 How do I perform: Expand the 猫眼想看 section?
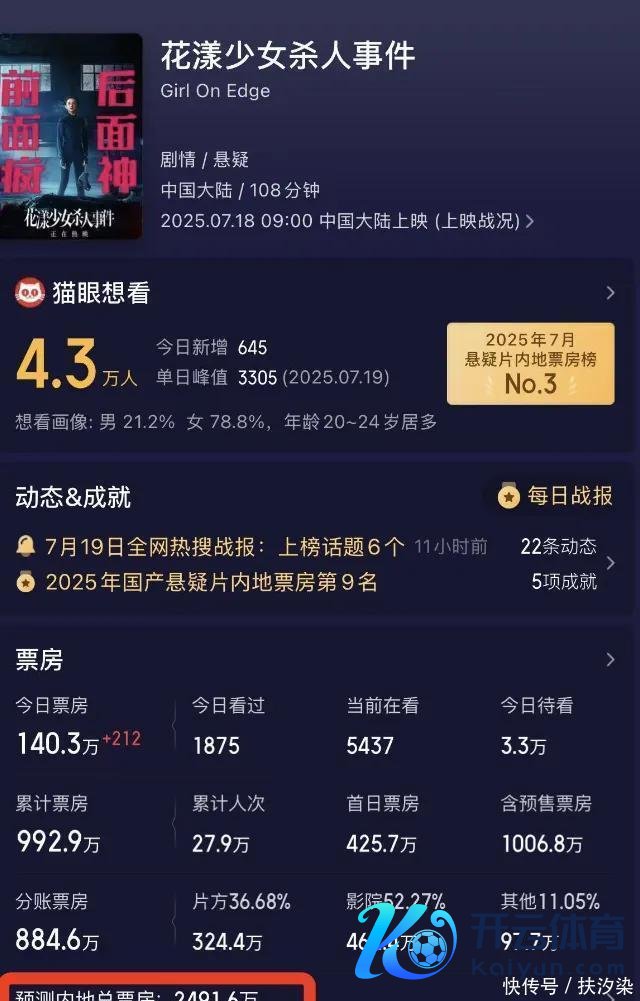pos(610,293)
